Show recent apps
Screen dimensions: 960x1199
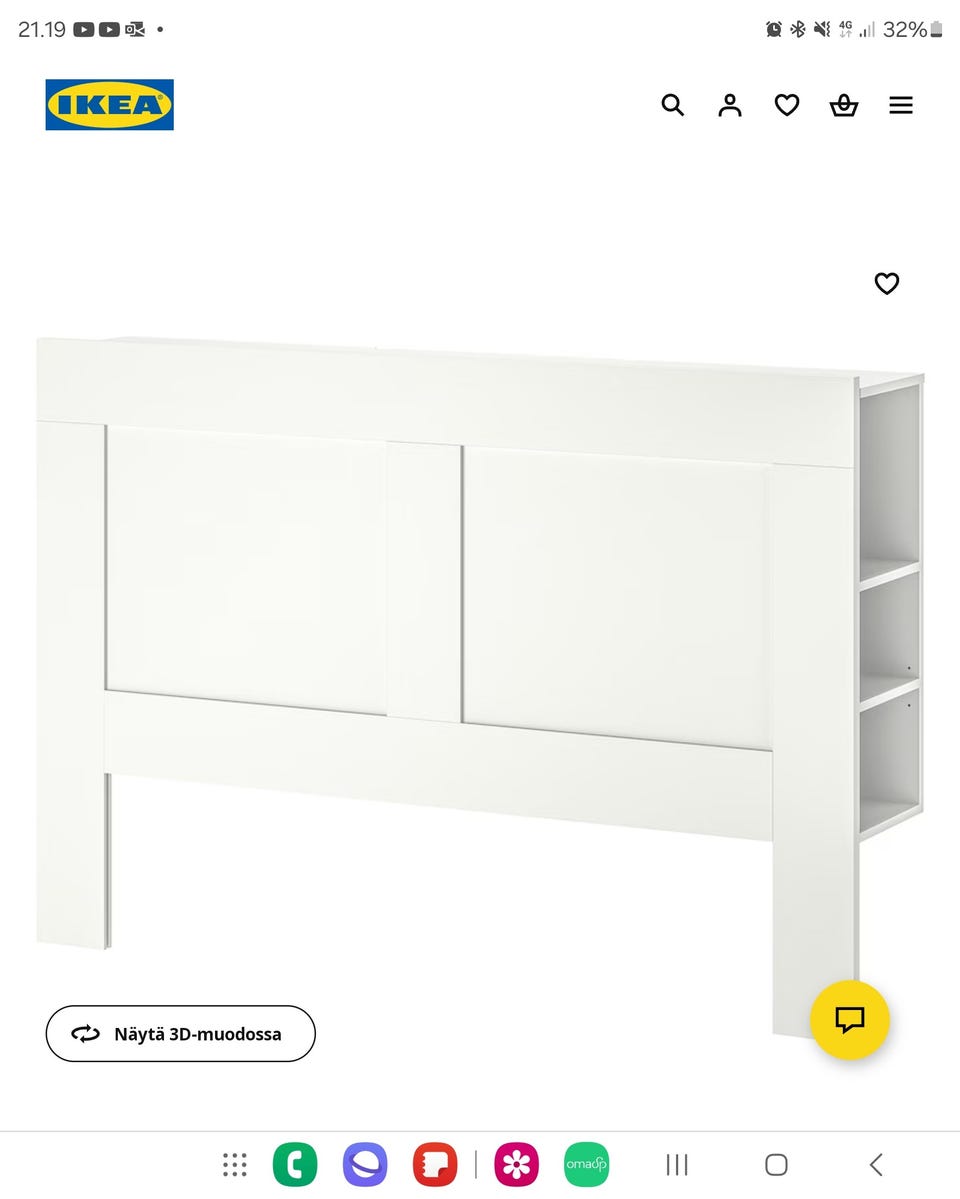pyautogui.click(x=677, y=1164)
